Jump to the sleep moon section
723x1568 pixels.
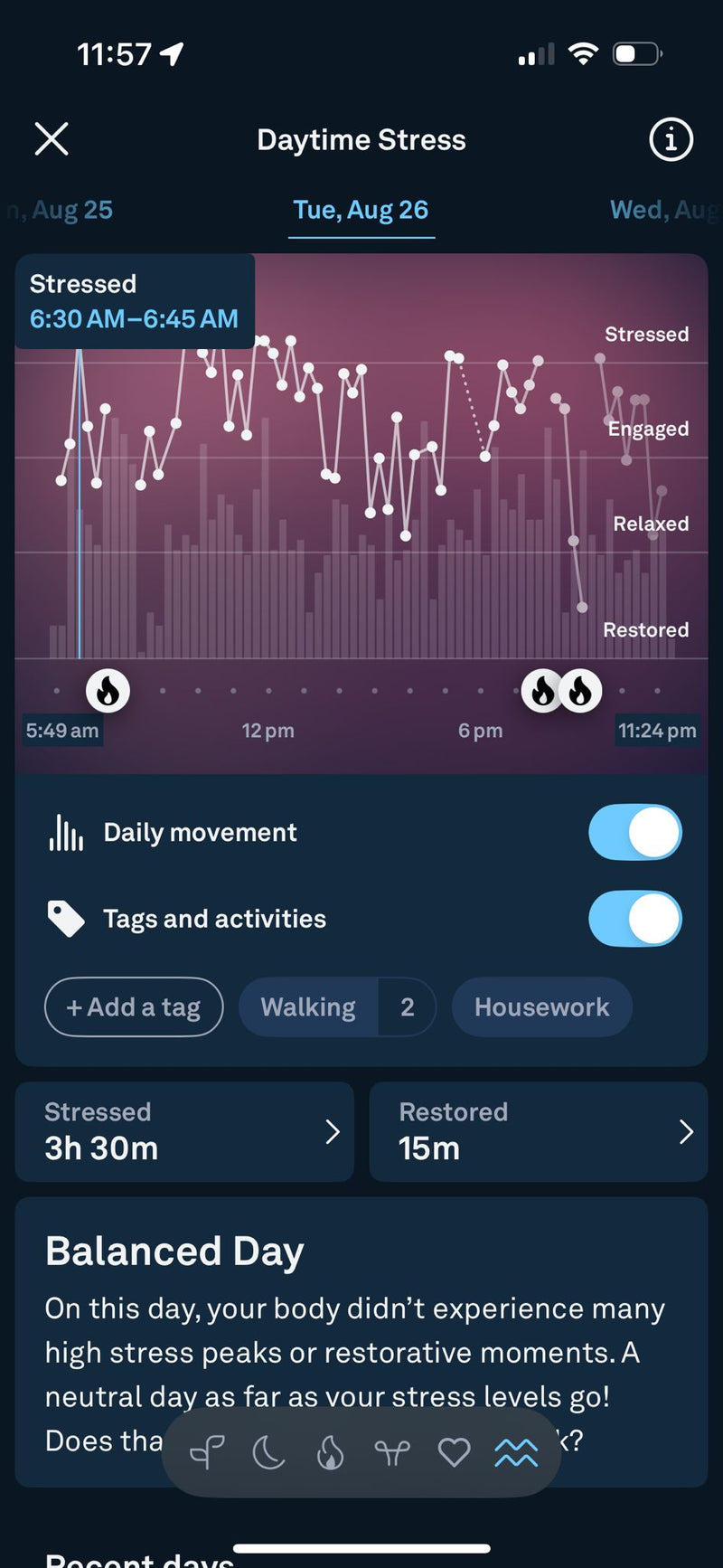268,1453
